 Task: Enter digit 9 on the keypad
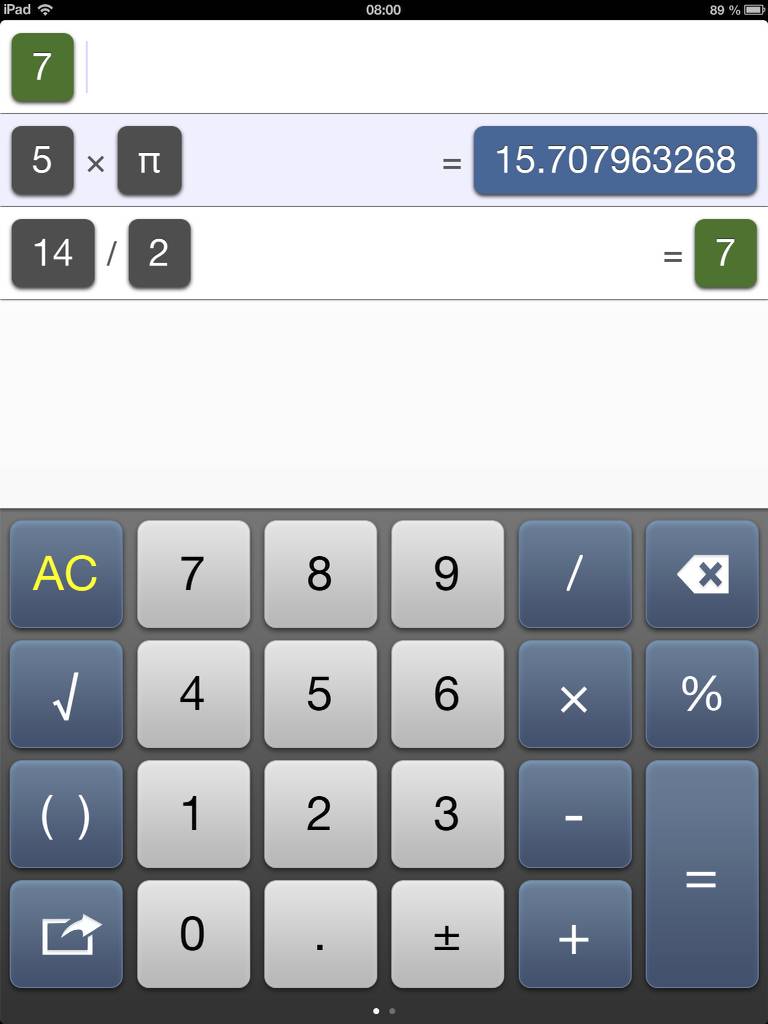[x=447, y=574]
